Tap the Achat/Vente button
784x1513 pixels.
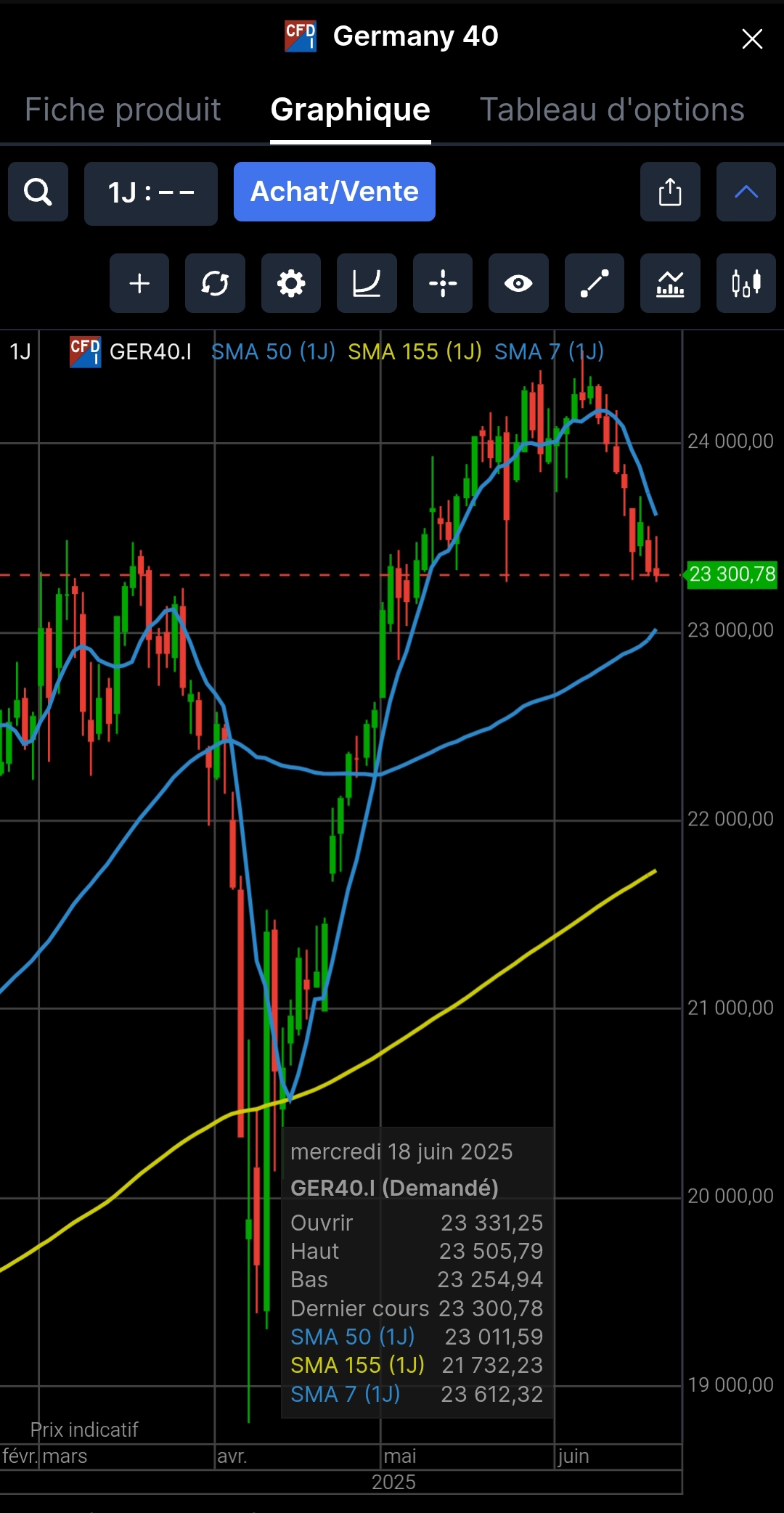[x=335, y=192]
